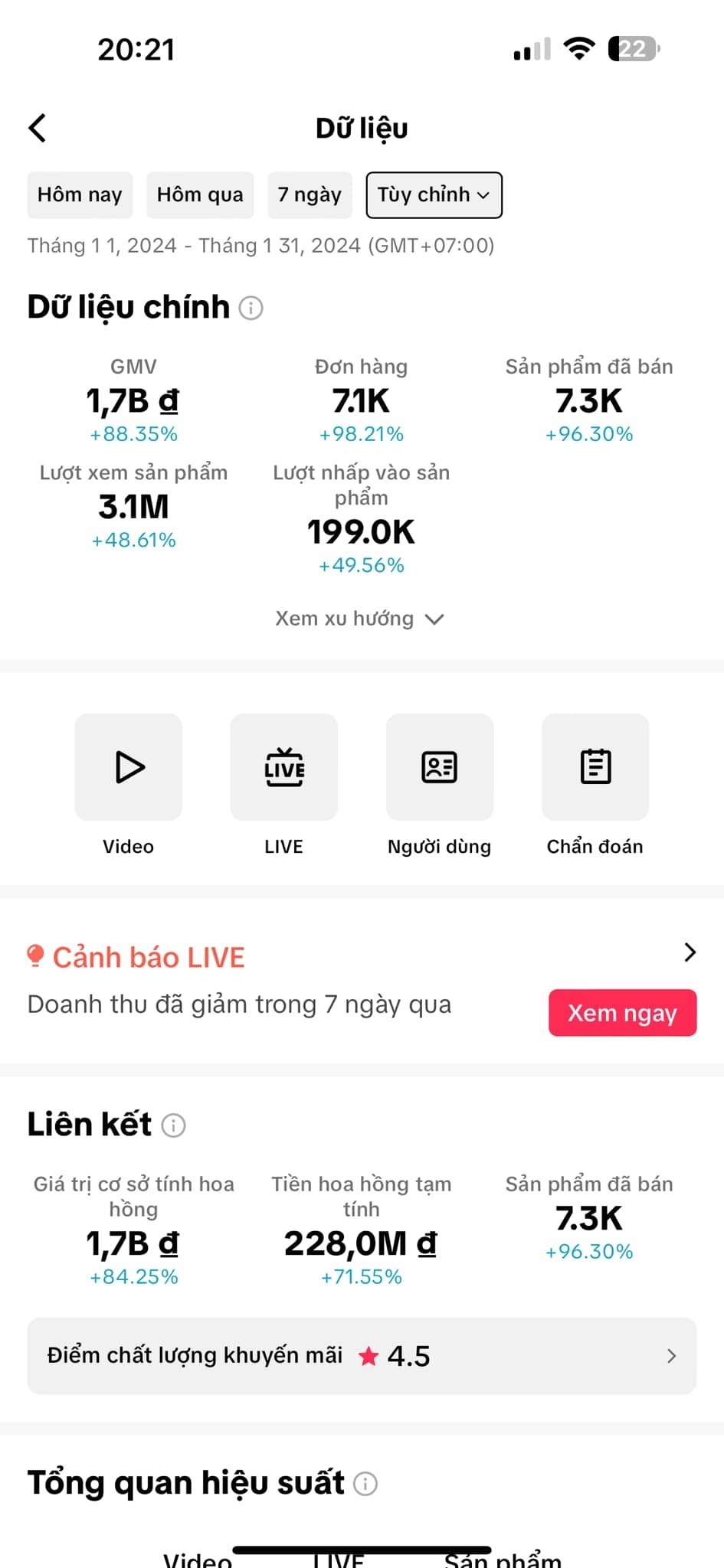Select the Hôm nay date filter

(x=80, y=195)
